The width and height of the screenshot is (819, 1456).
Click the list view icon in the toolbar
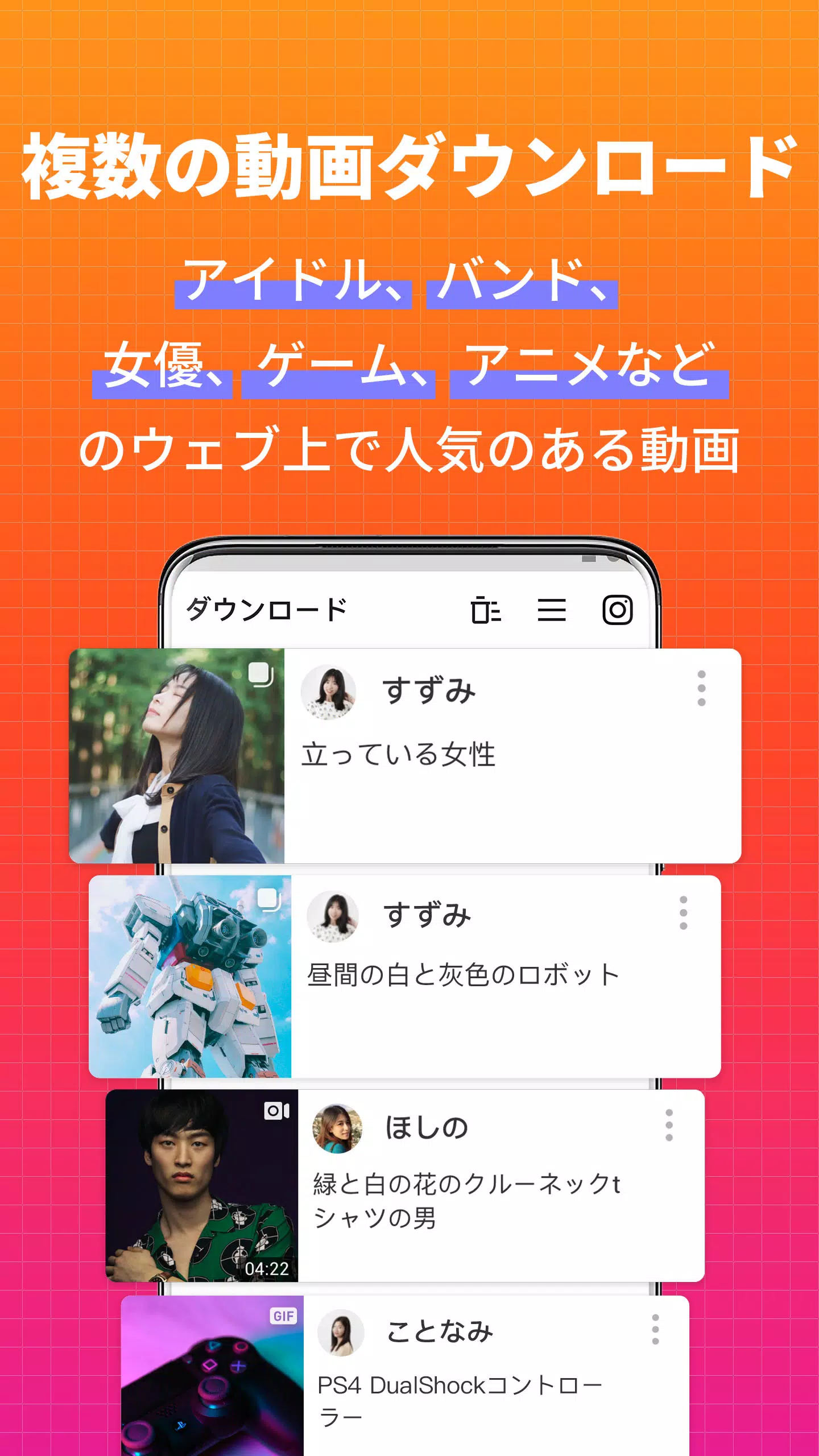click(x=551, y=610)
